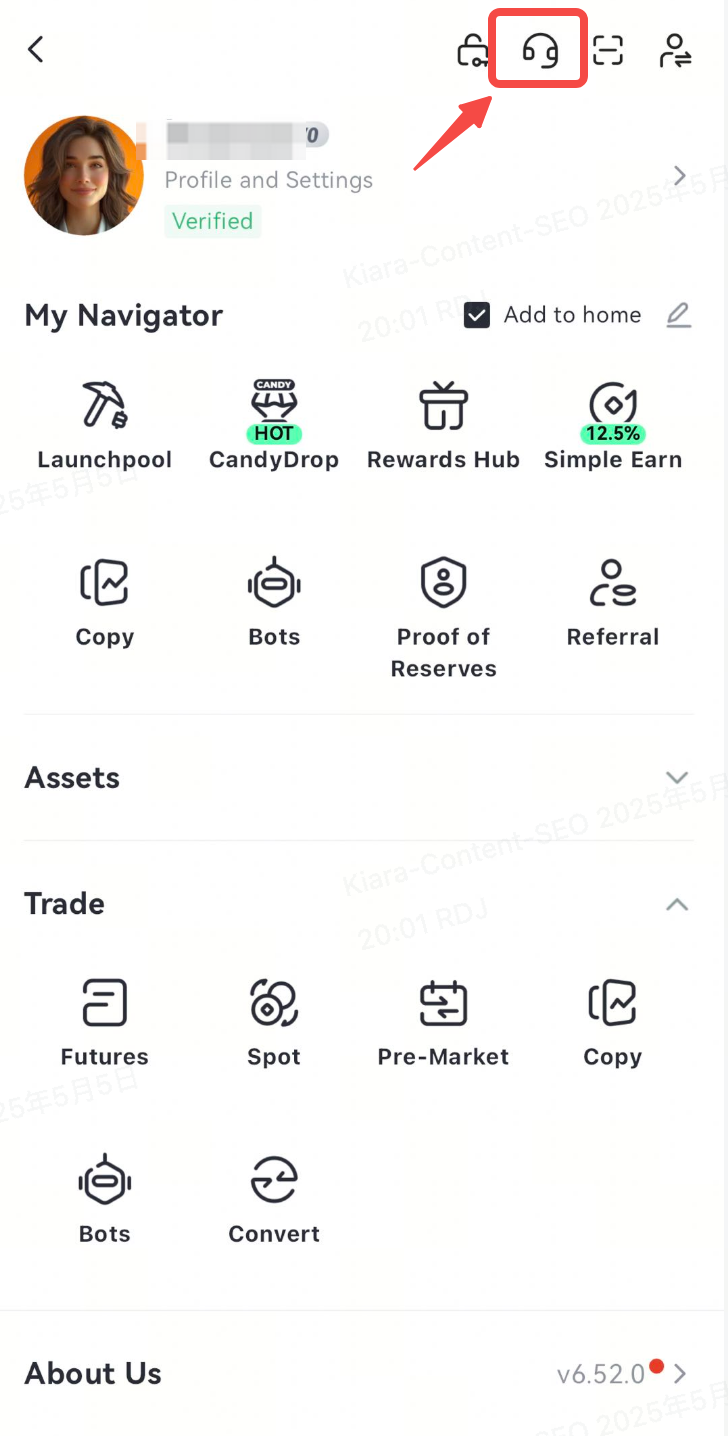Open Proof of Reserves
Screen dimensions: 728x1436
coord(443,617)
